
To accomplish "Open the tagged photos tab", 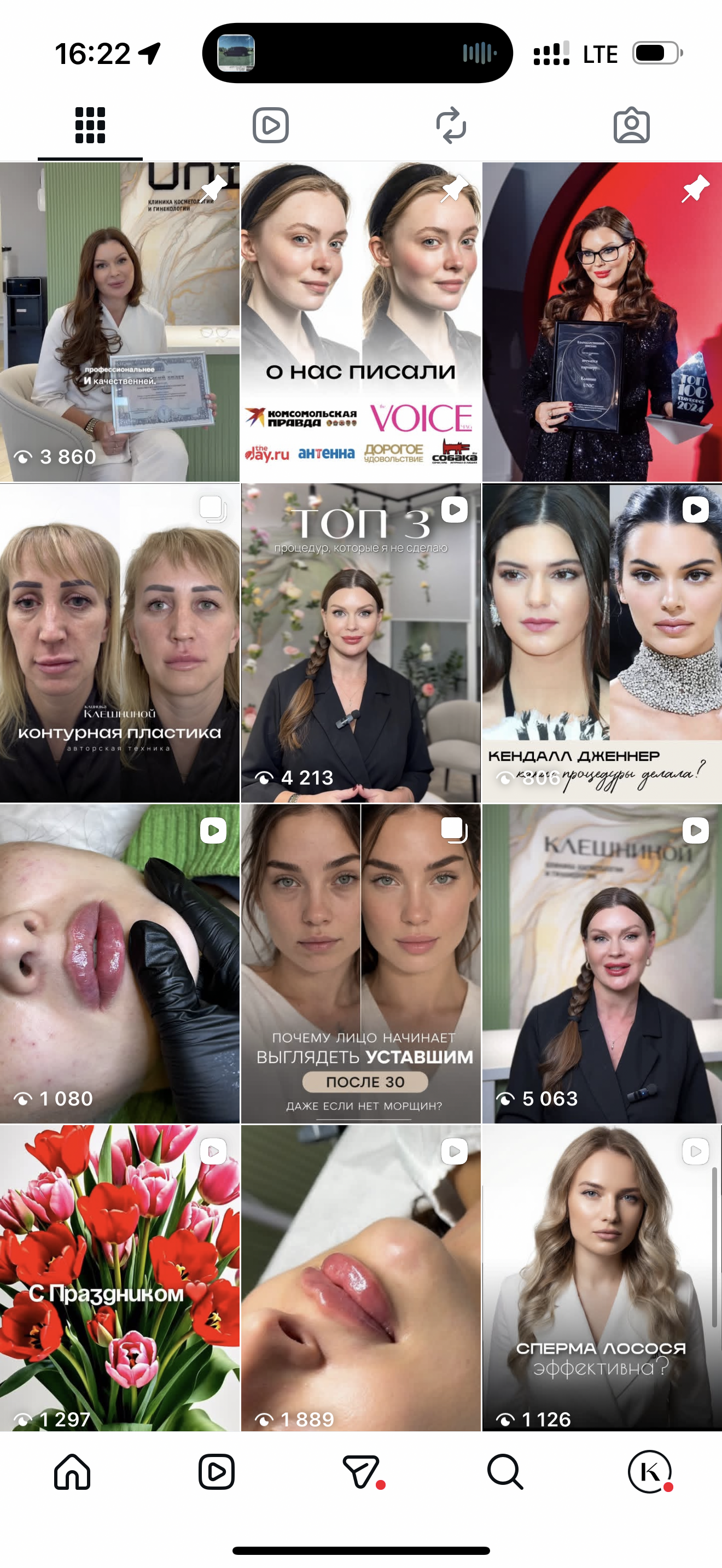I will pos(631,125).
